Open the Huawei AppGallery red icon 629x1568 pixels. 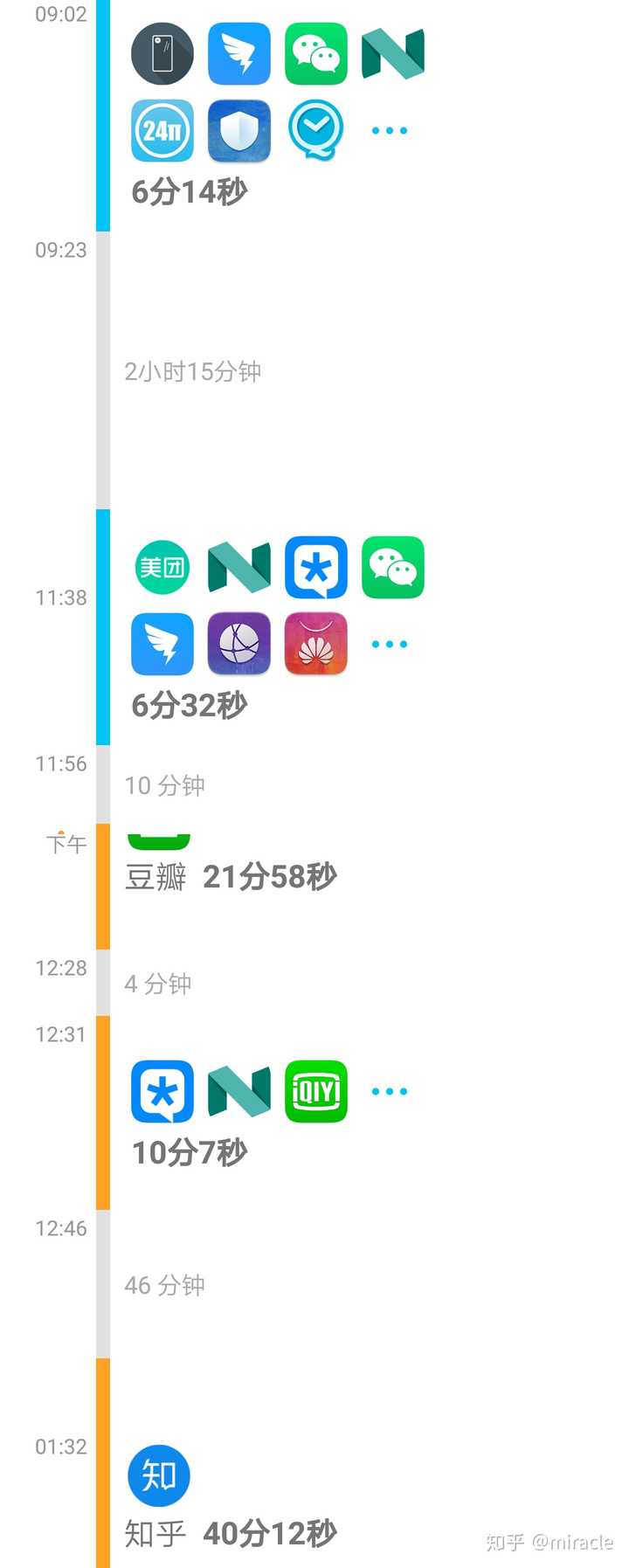click(315, 645)
